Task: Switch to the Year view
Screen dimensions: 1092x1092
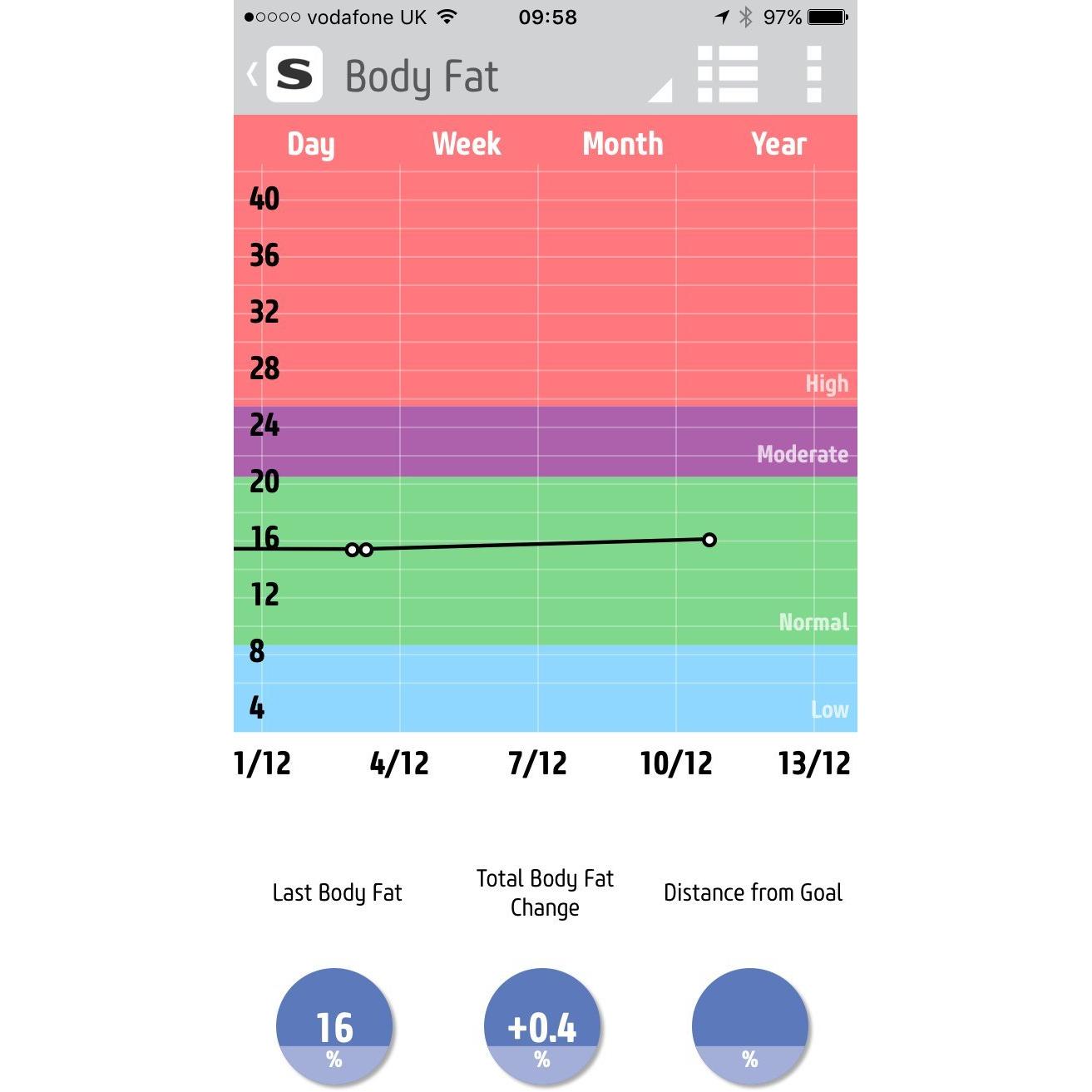Action: click(778, 144)
